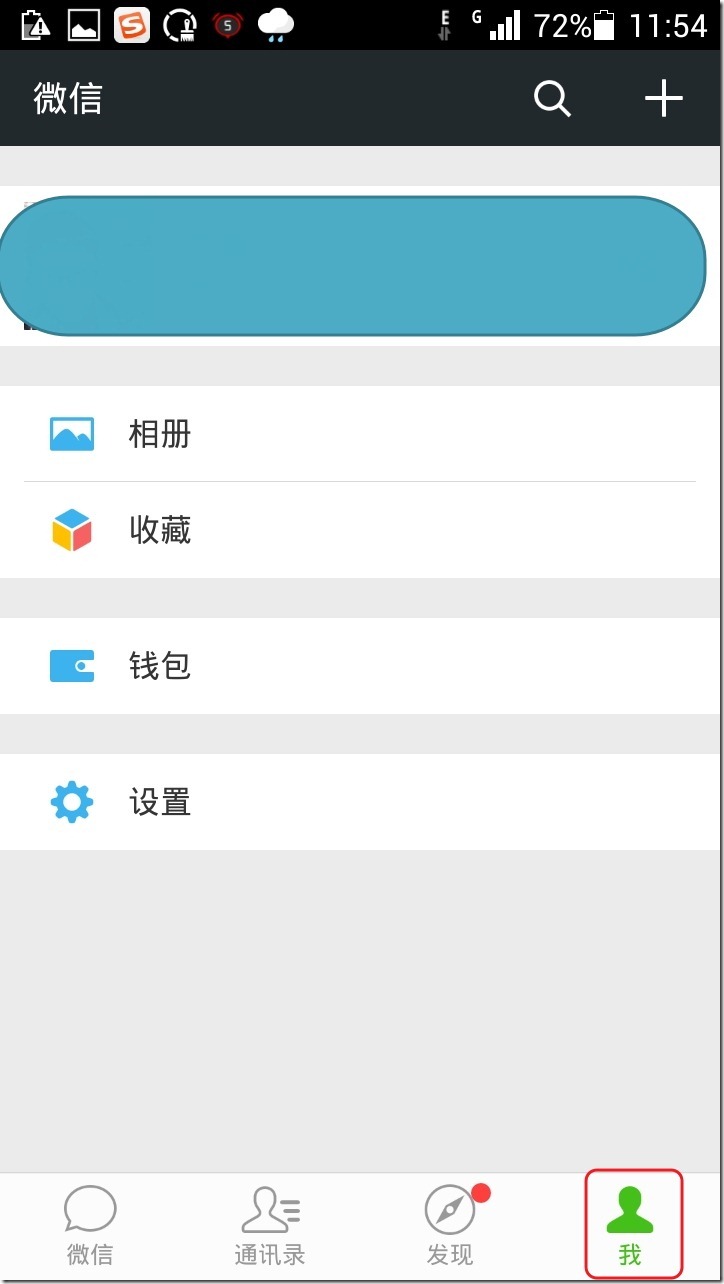Open 相册 (Album)

[x=360, y=434]
